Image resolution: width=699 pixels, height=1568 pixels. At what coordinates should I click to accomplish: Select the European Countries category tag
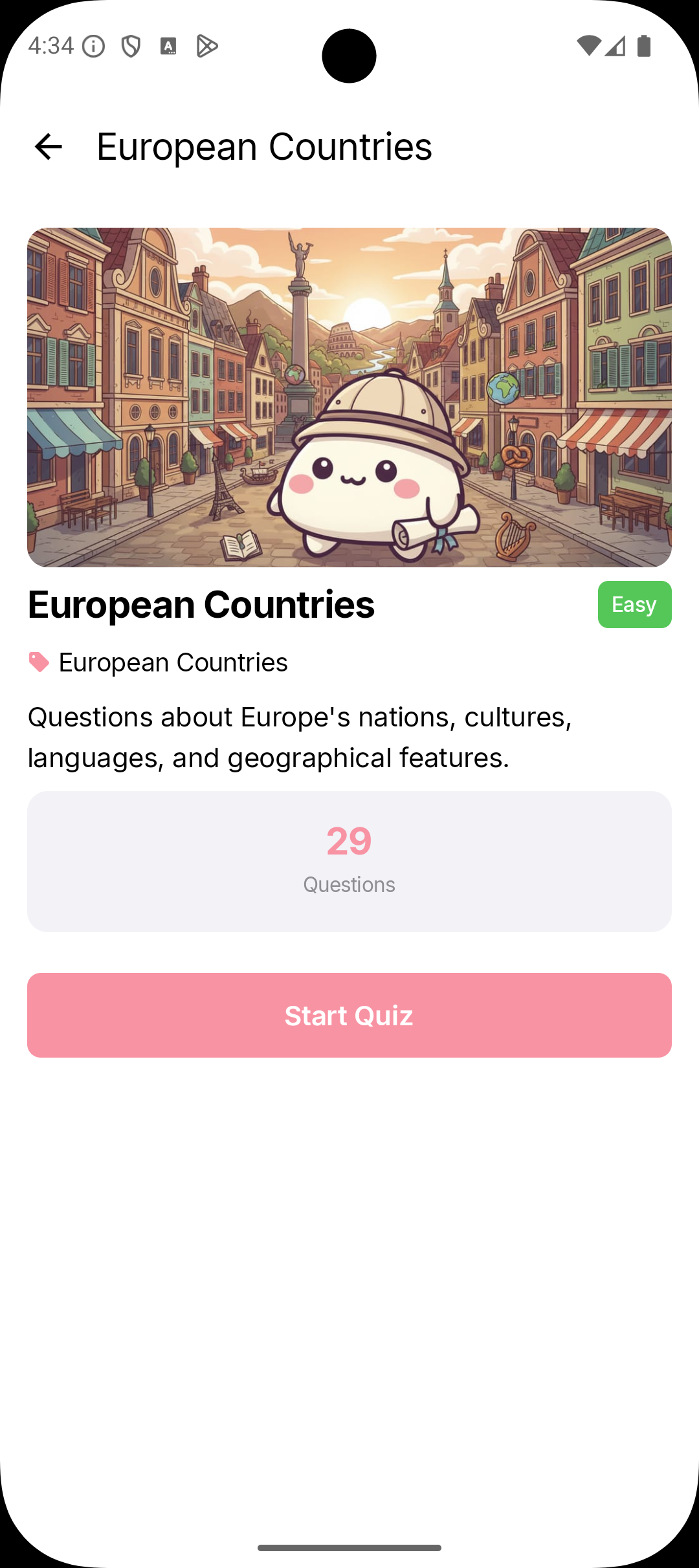pyautogui.click(x=172, y=661)
